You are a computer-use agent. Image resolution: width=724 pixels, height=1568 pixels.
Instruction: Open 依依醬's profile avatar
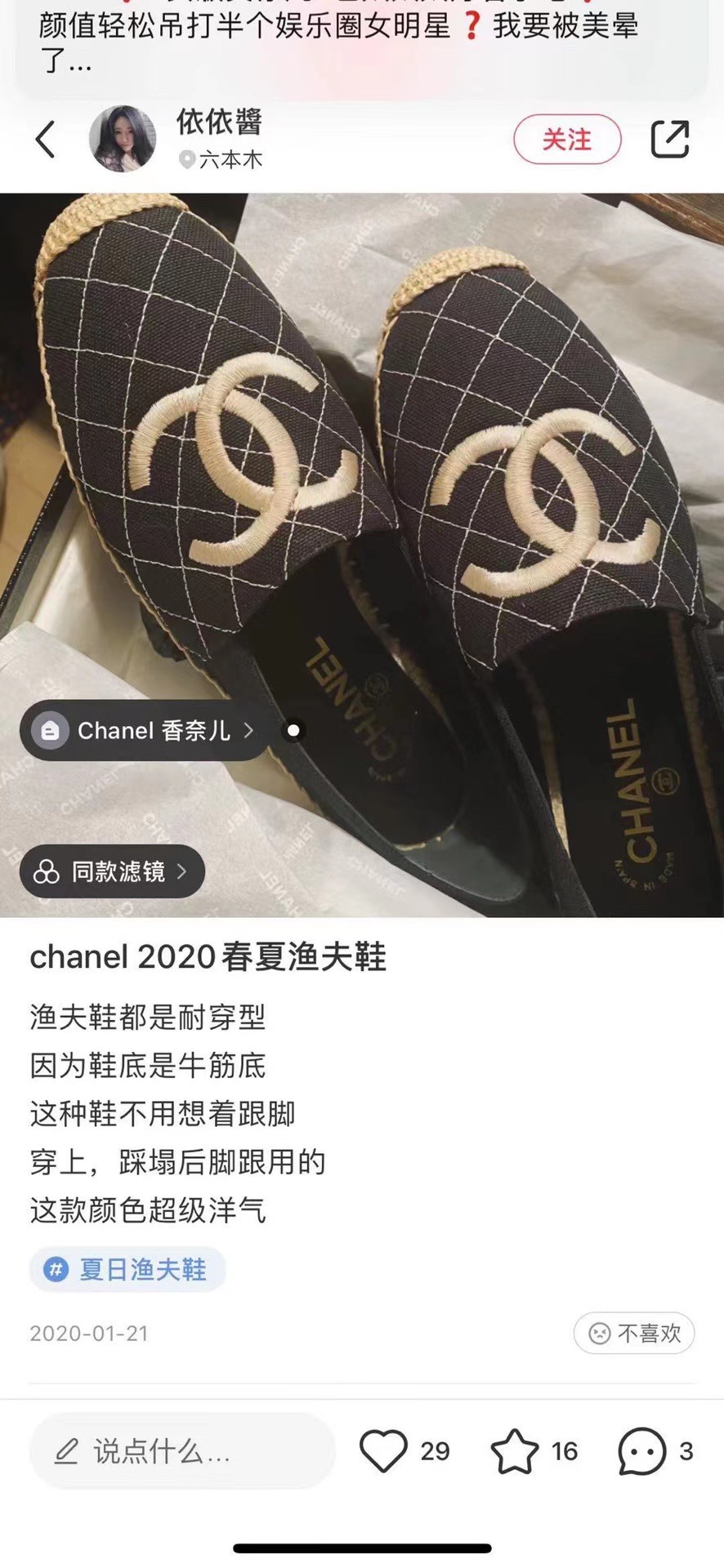pyautogui.click(x=122, y=139)
